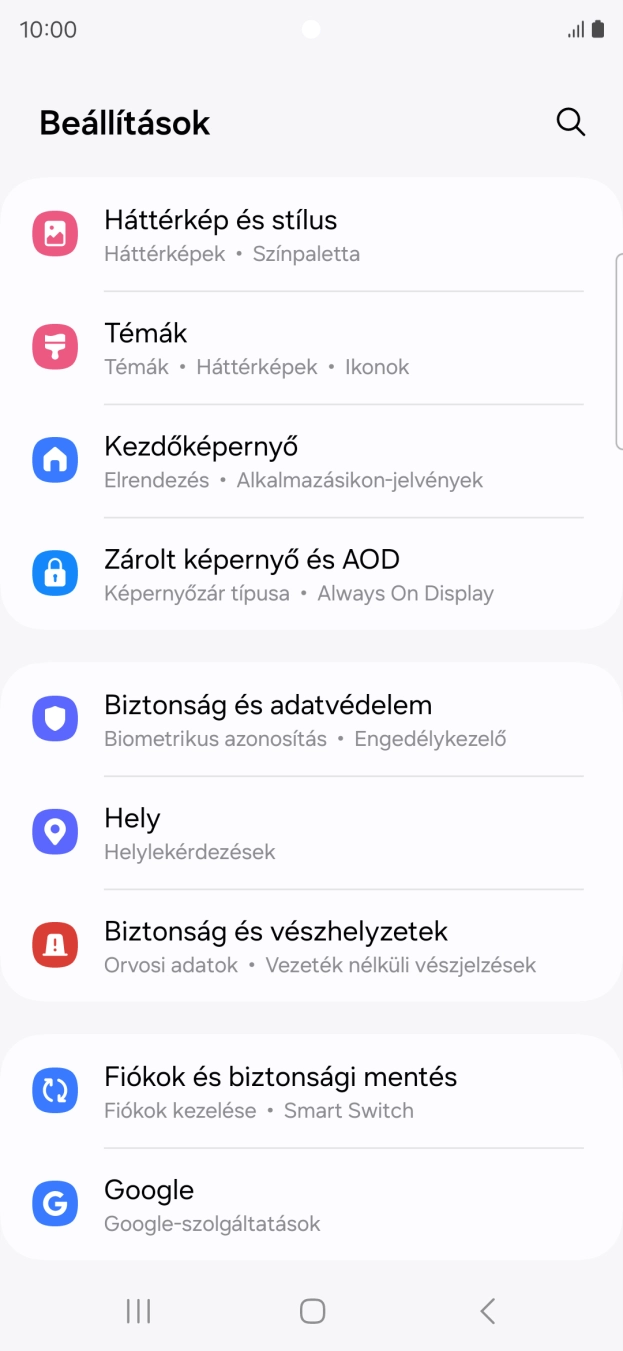Go to Fiókok és biztonsági mentés
This screenshot has height=1351, width=623.
point(310,1091)
